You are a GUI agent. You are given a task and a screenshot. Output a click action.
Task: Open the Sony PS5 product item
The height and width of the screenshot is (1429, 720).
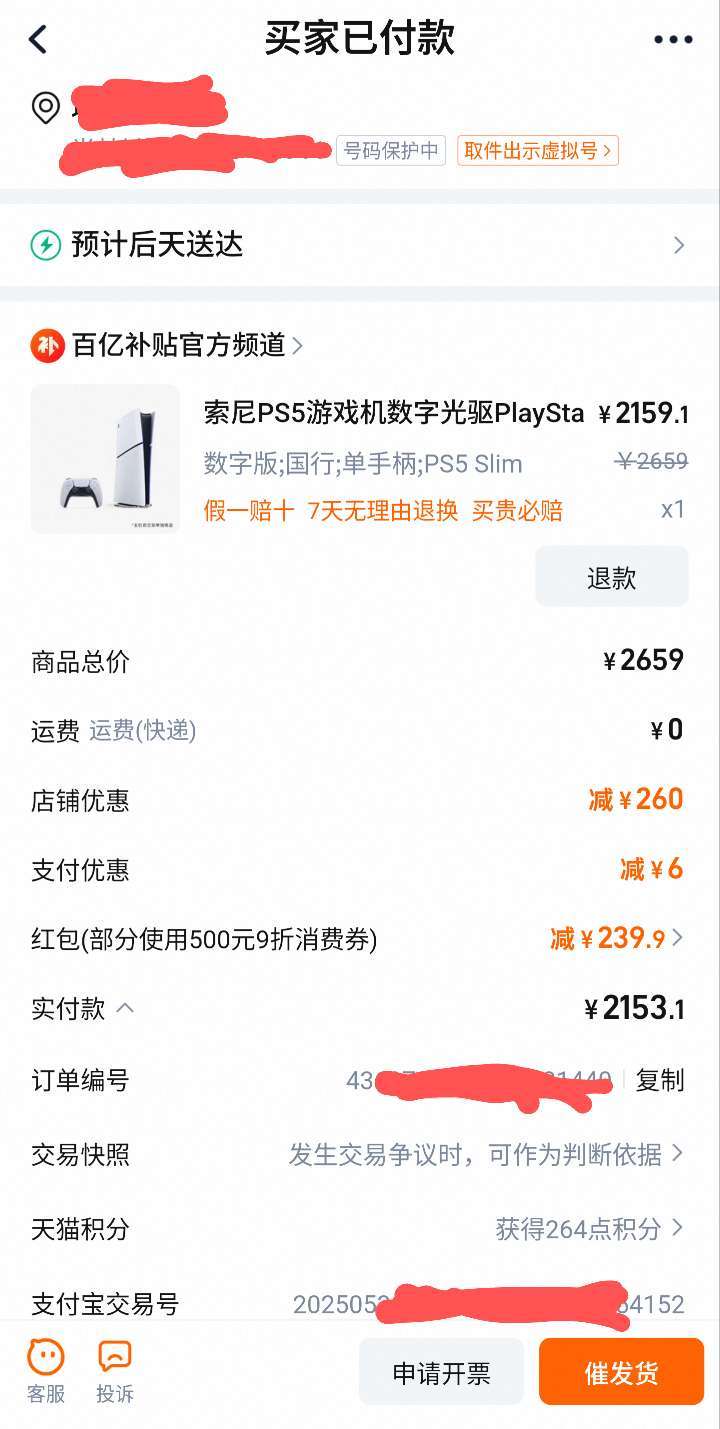(360, 459)
